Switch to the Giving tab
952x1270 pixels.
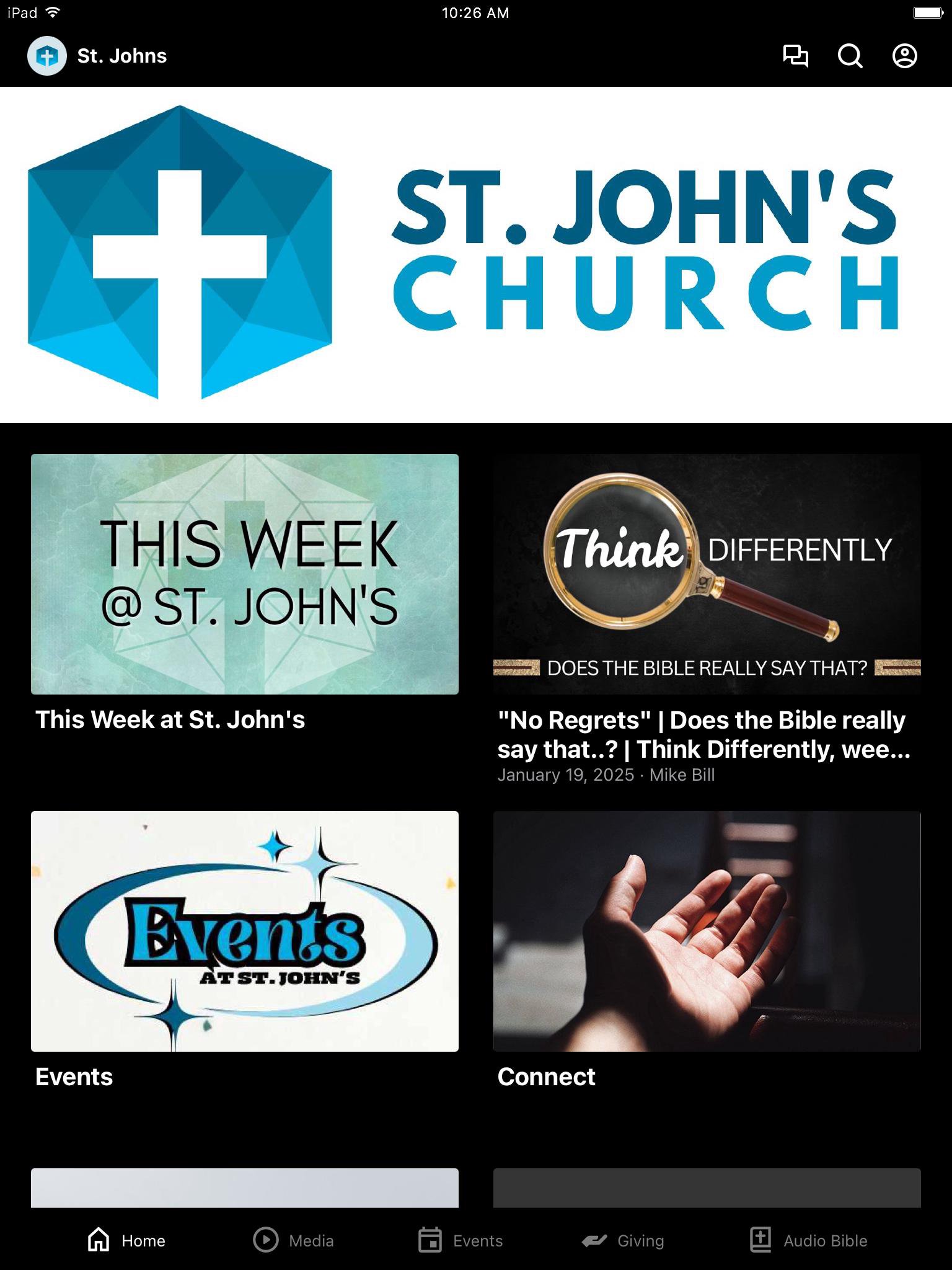[x=623, y=1240]
